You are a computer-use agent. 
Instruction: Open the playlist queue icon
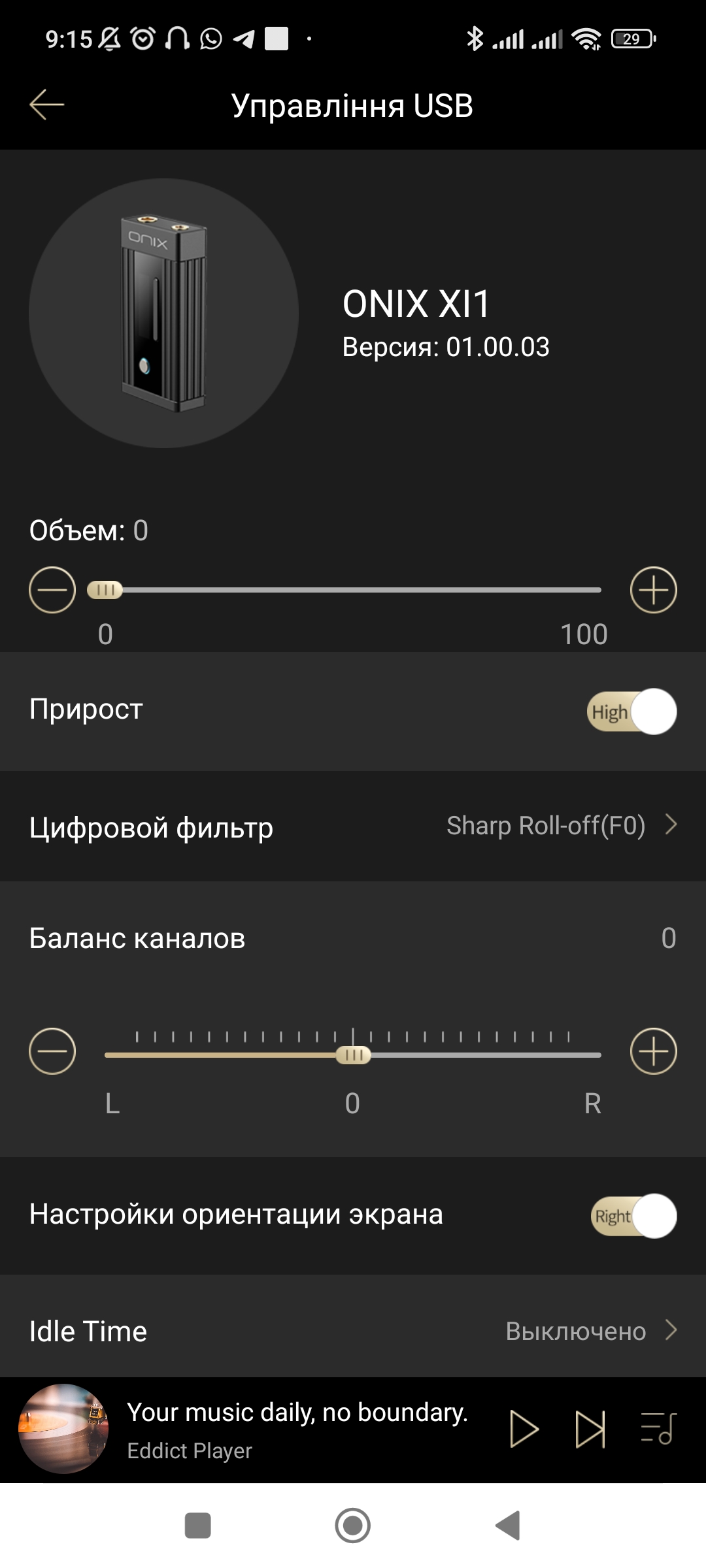coord(658,1429)
